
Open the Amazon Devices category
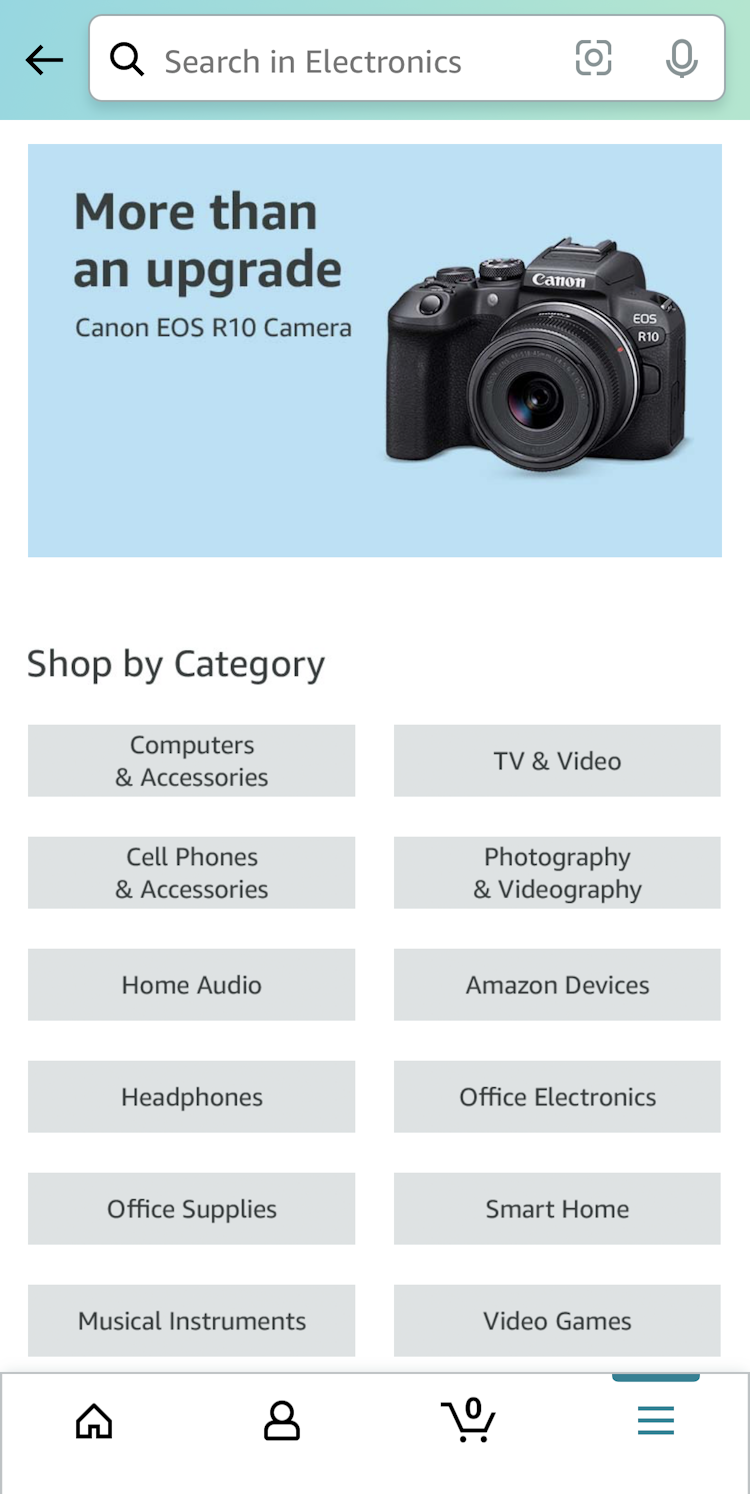coord(557,985)
